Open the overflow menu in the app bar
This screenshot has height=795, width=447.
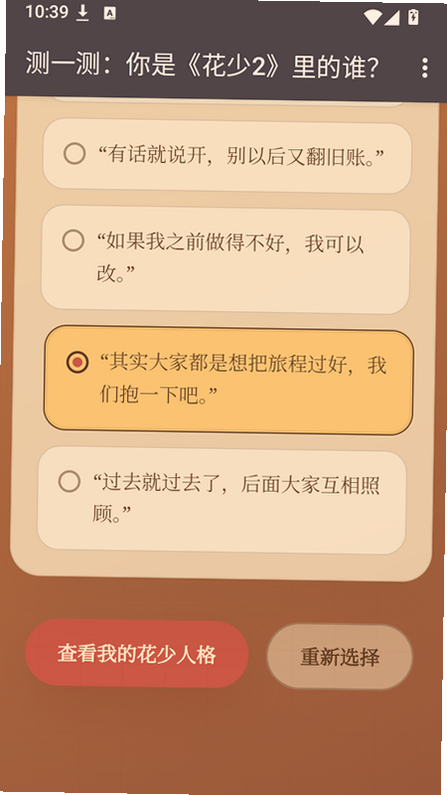(x=425, y=68)
